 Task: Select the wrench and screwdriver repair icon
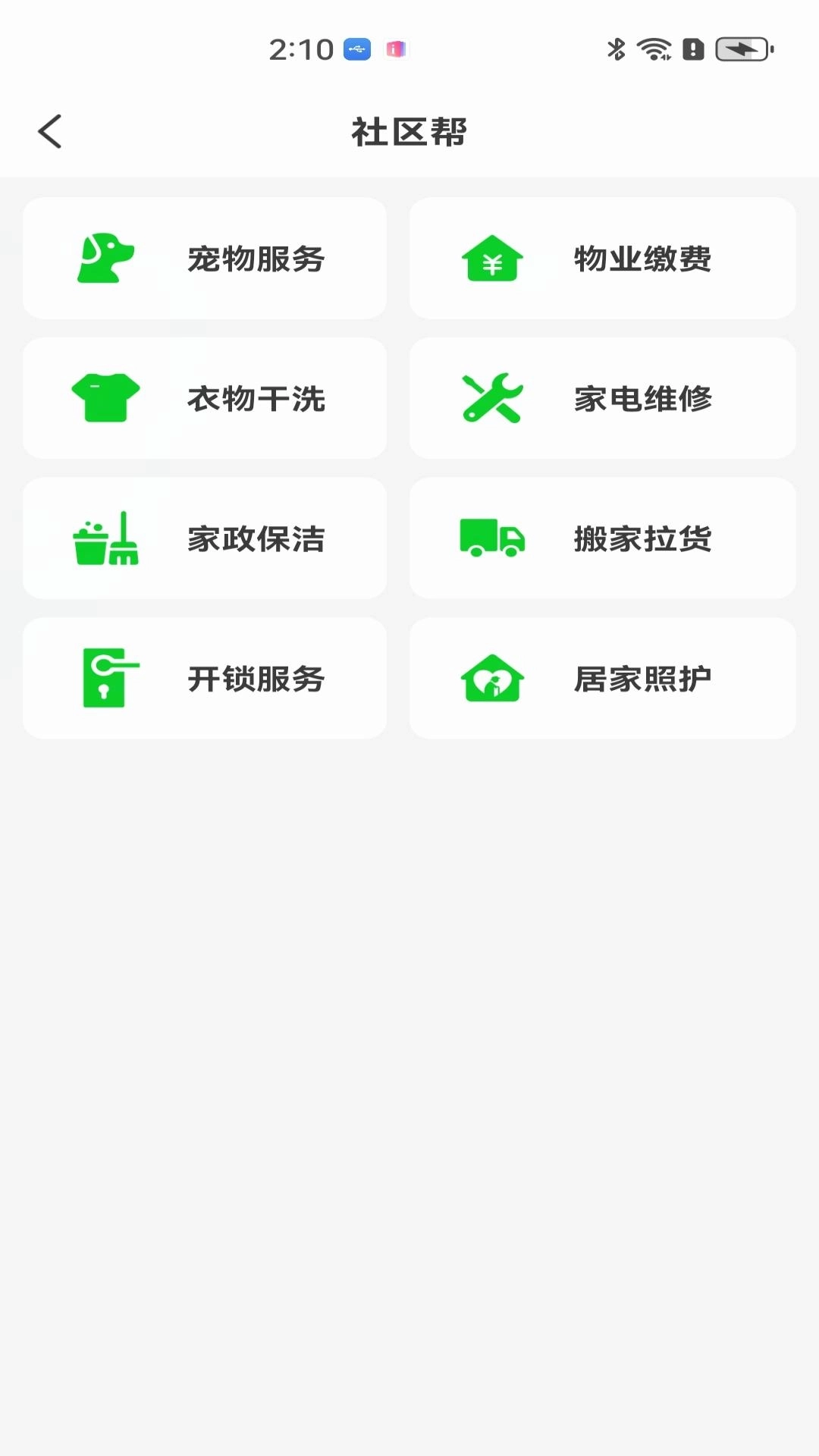(x=491, y=398)
